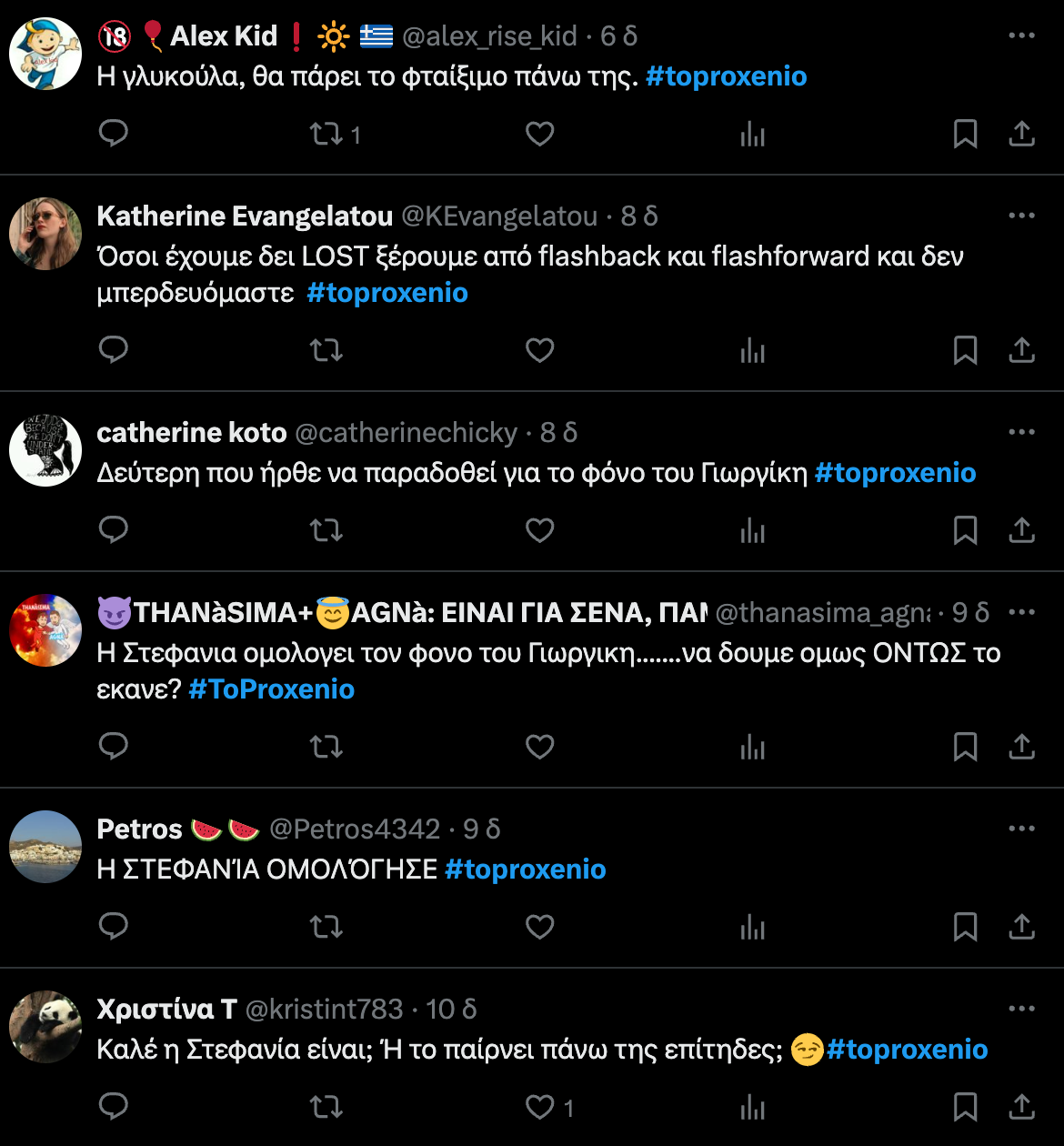View analytics for THANàSIMA+AGNà tweet

click(752, 747)
